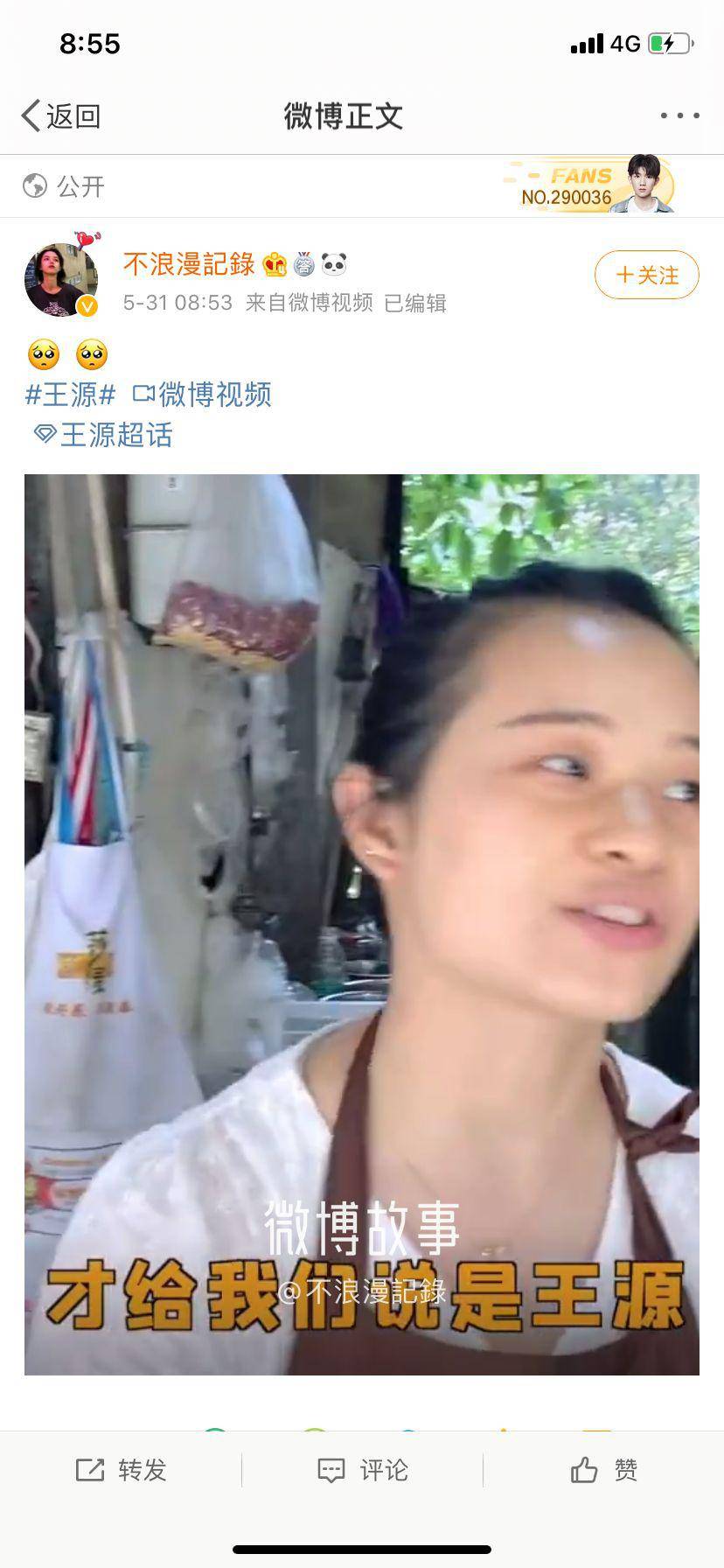The height and width of the screenshot is (1568, 724).
Task: Open the three-dot overflow menu
Action: tap(679, 115)
